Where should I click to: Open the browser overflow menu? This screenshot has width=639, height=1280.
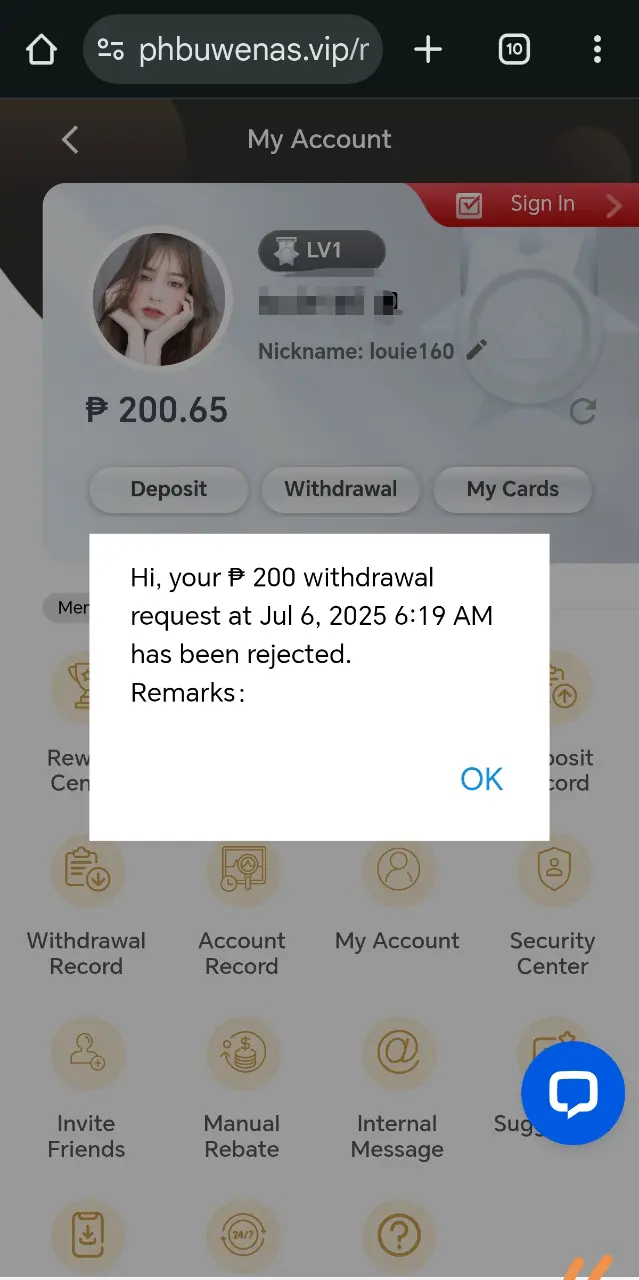tap(597, 49)
